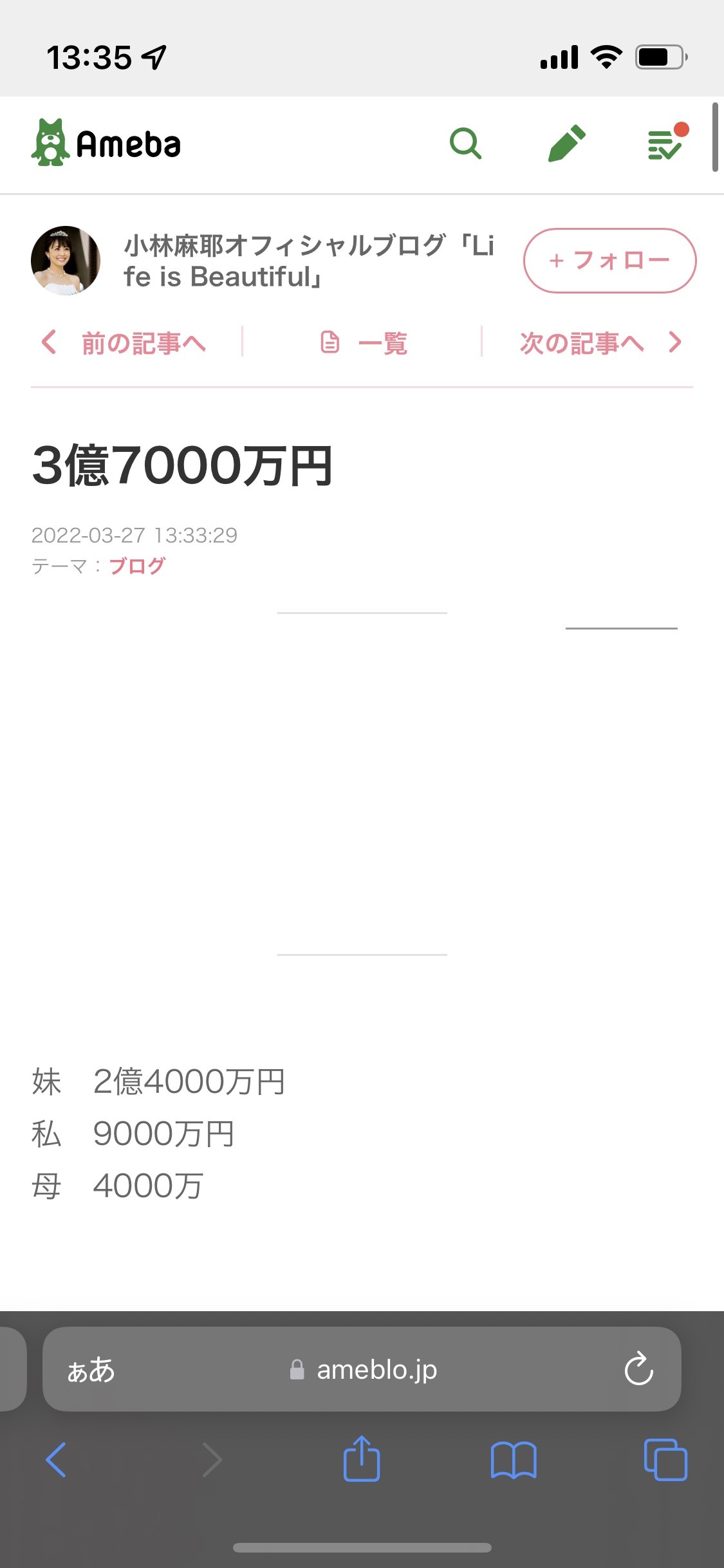Open the Ameba home logo
This screenshot has width=724, height=1568.
106,144
